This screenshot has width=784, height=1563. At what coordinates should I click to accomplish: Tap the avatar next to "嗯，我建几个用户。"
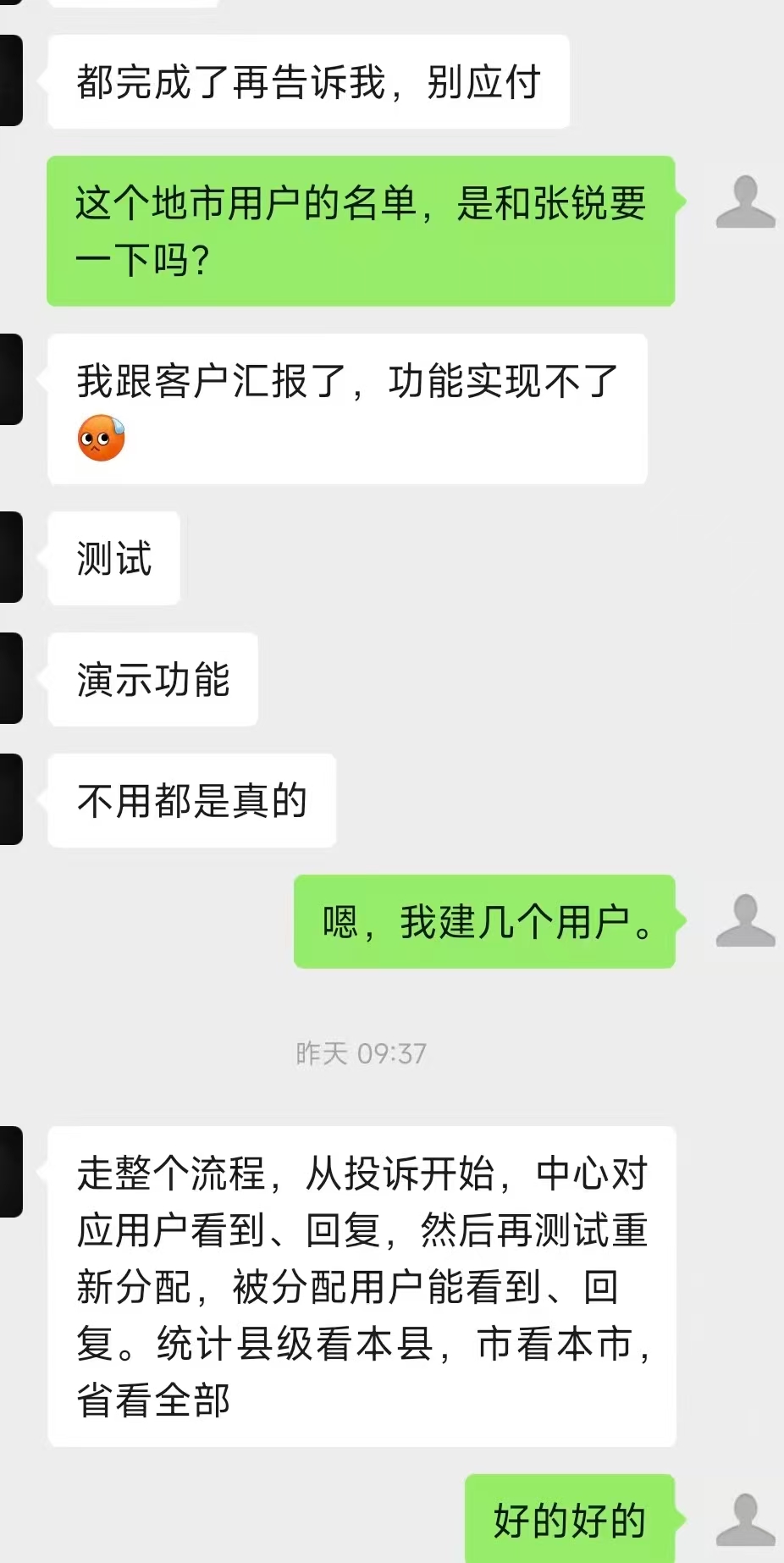[x=745, y=920]
